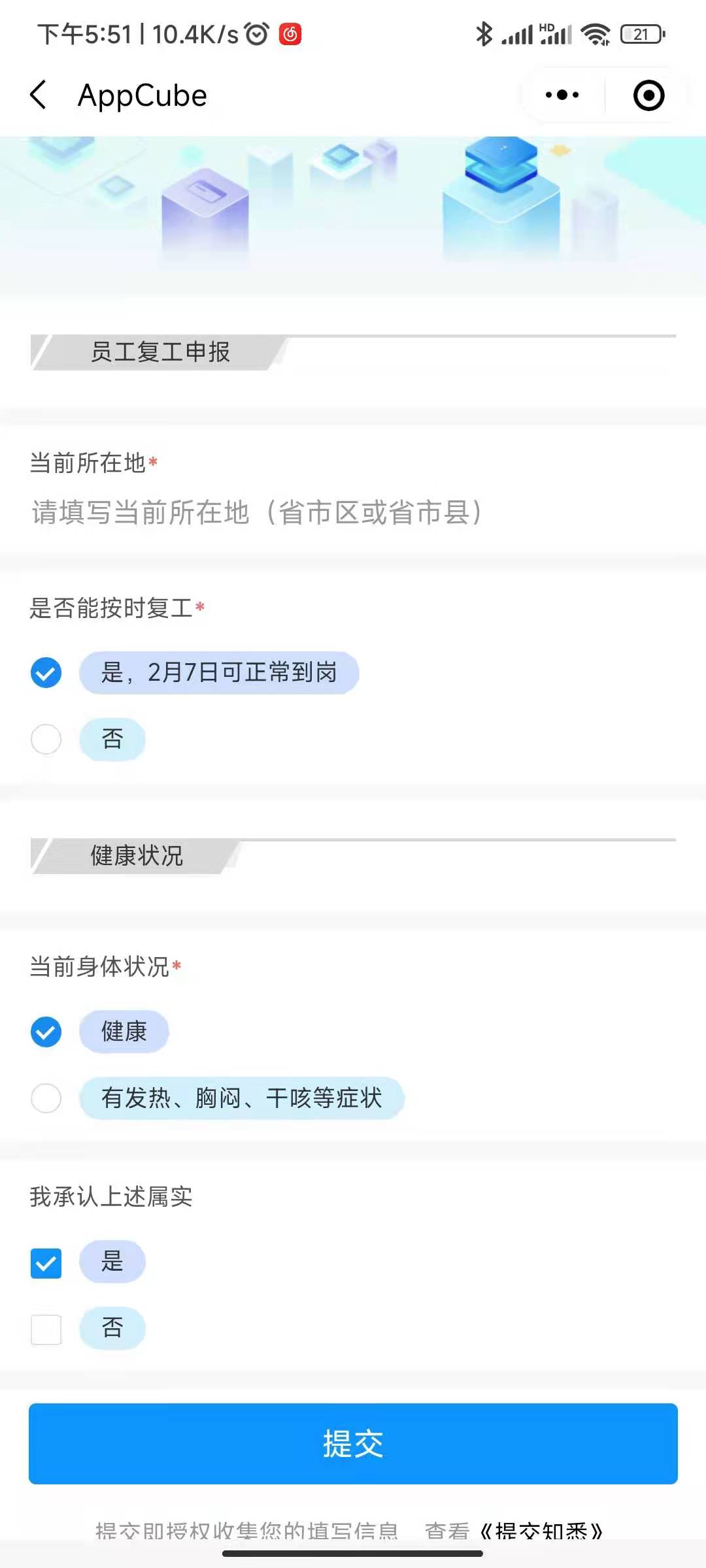This screenshot has width=706, height=1568.
Task: Check 是 under 我承认上述属实
Action: coord(46,1263)
